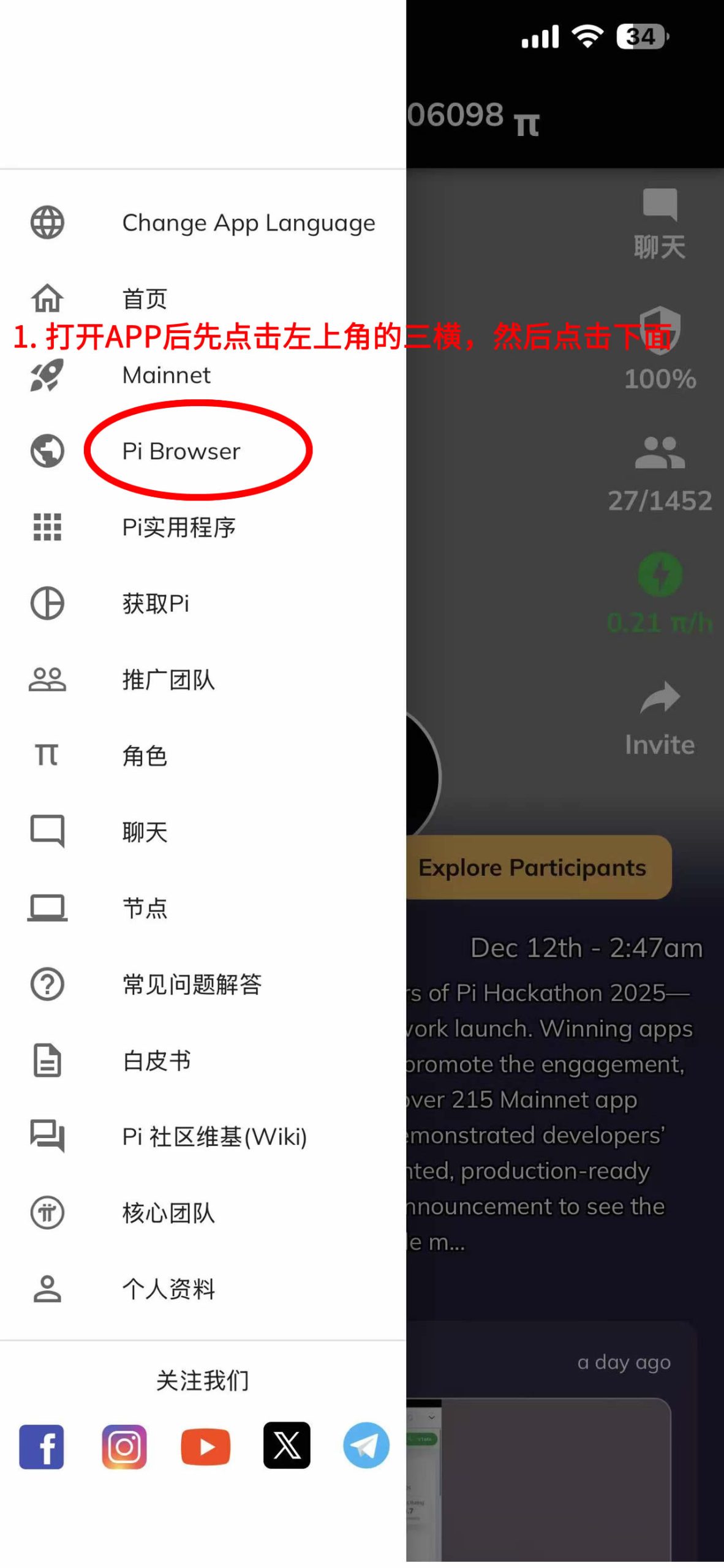The width and height of the screenshot is (724, 1568).
Task: Open 个人资料 profile
Action: pyautogui.click(x=168, y=1289)
